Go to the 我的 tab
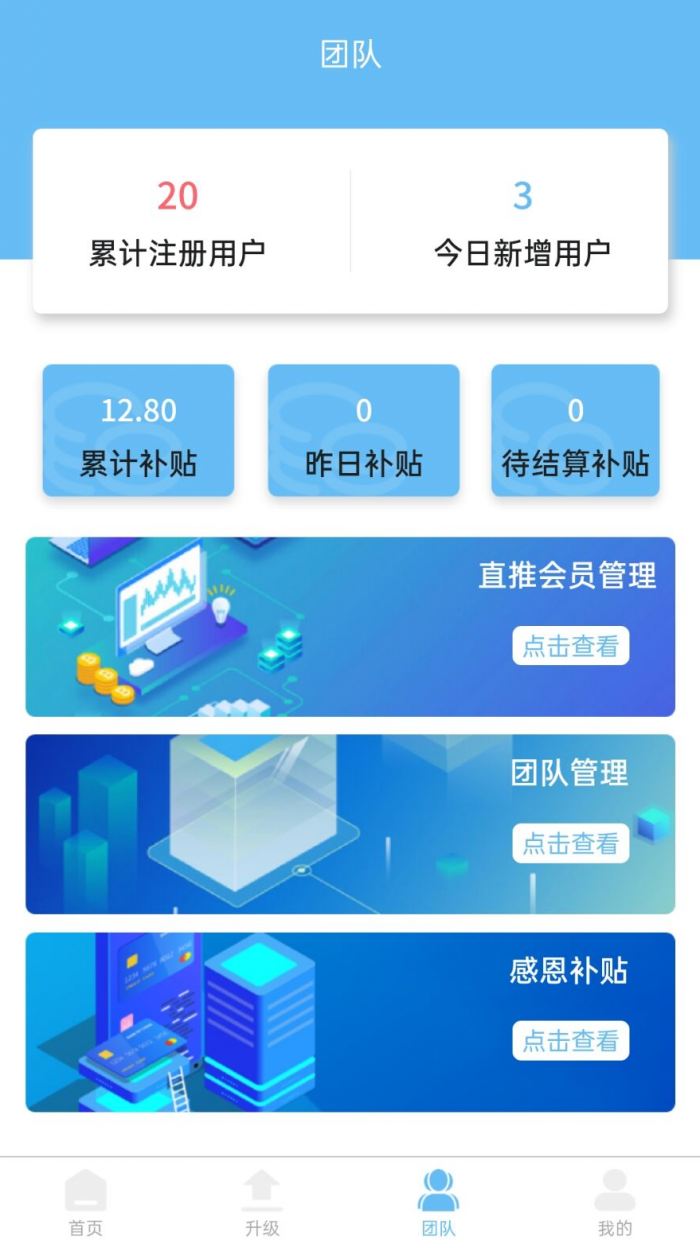The image size is (700, 1248). (614, 1203)
